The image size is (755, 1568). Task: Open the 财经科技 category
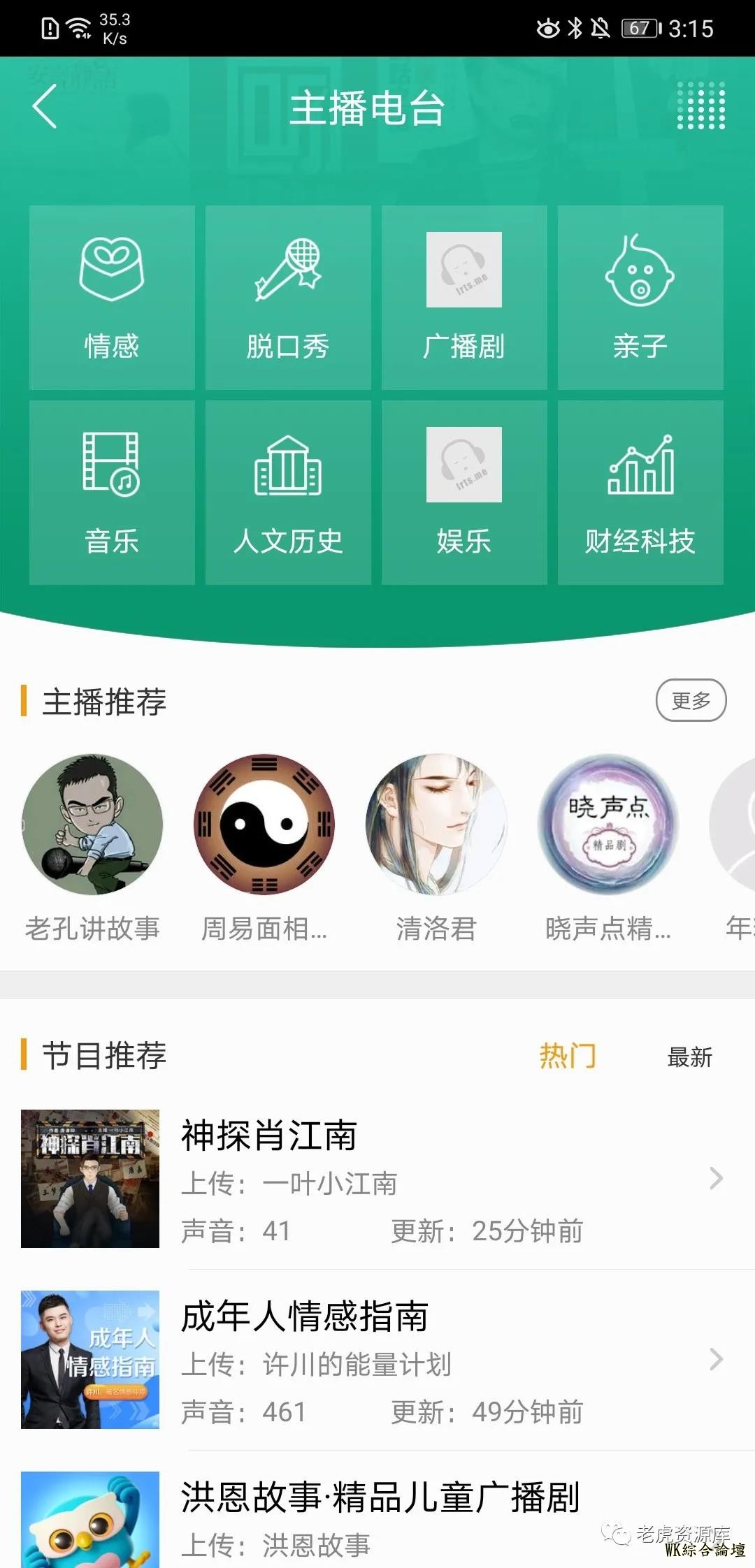point(640,492)
